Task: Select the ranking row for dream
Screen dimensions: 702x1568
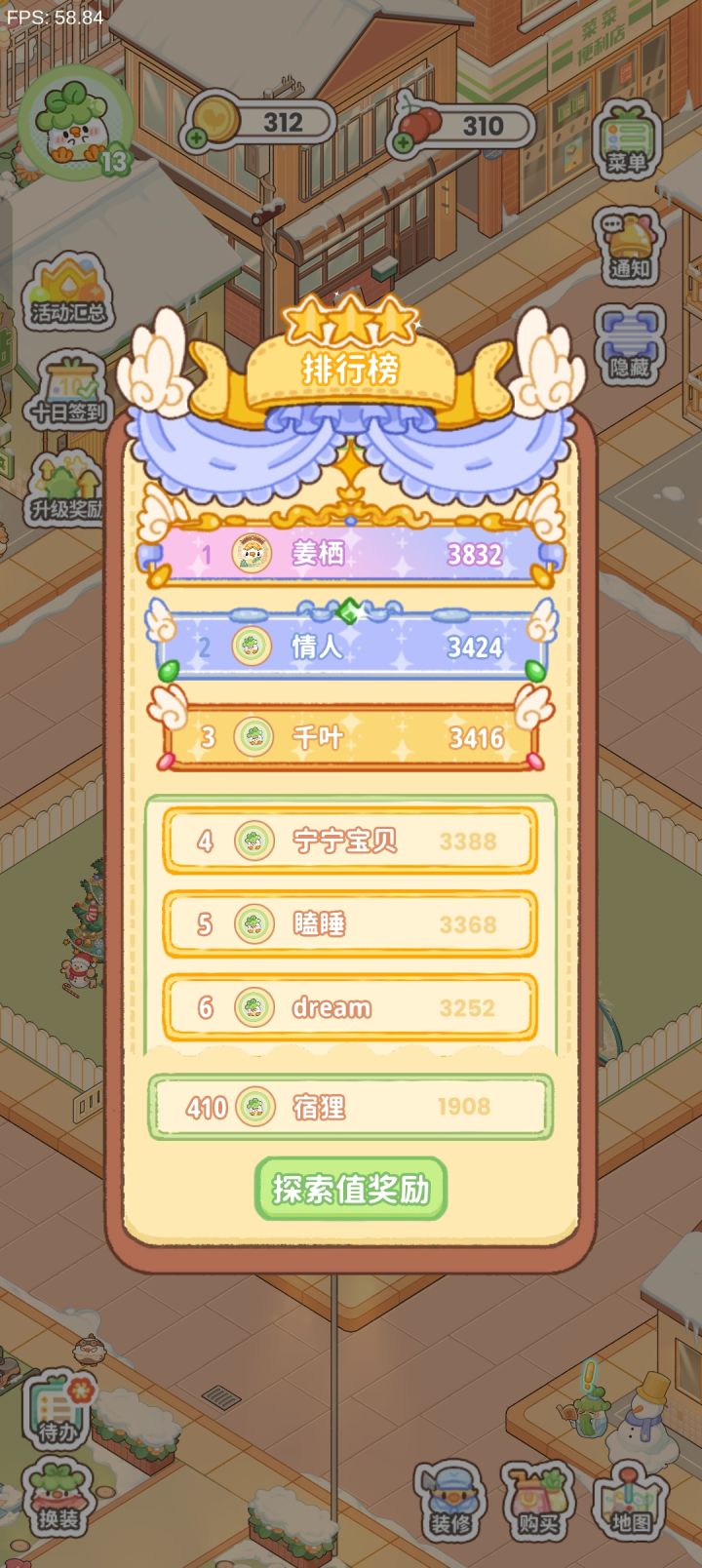Action: (x=350, y=1006)
